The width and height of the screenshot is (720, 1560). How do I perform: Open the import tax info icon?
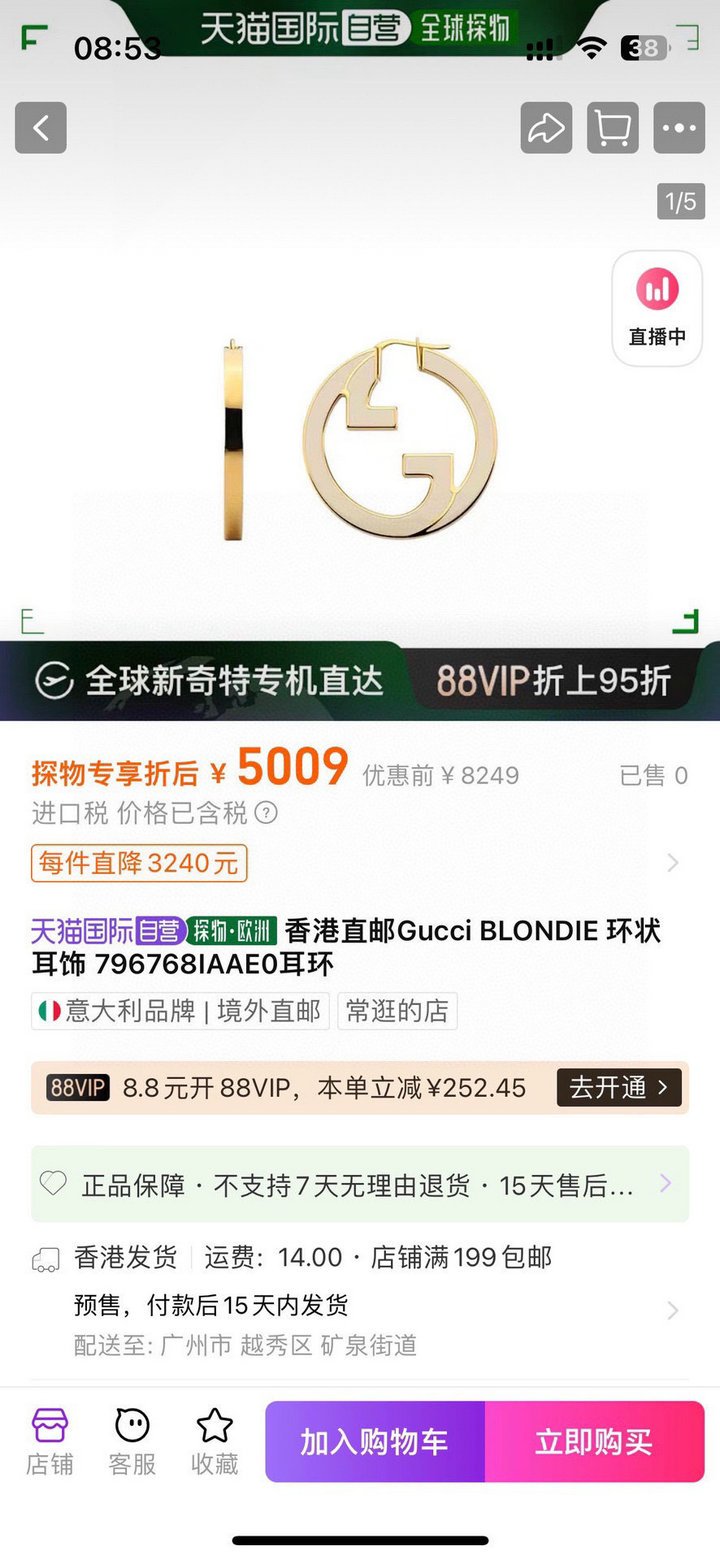266,813
